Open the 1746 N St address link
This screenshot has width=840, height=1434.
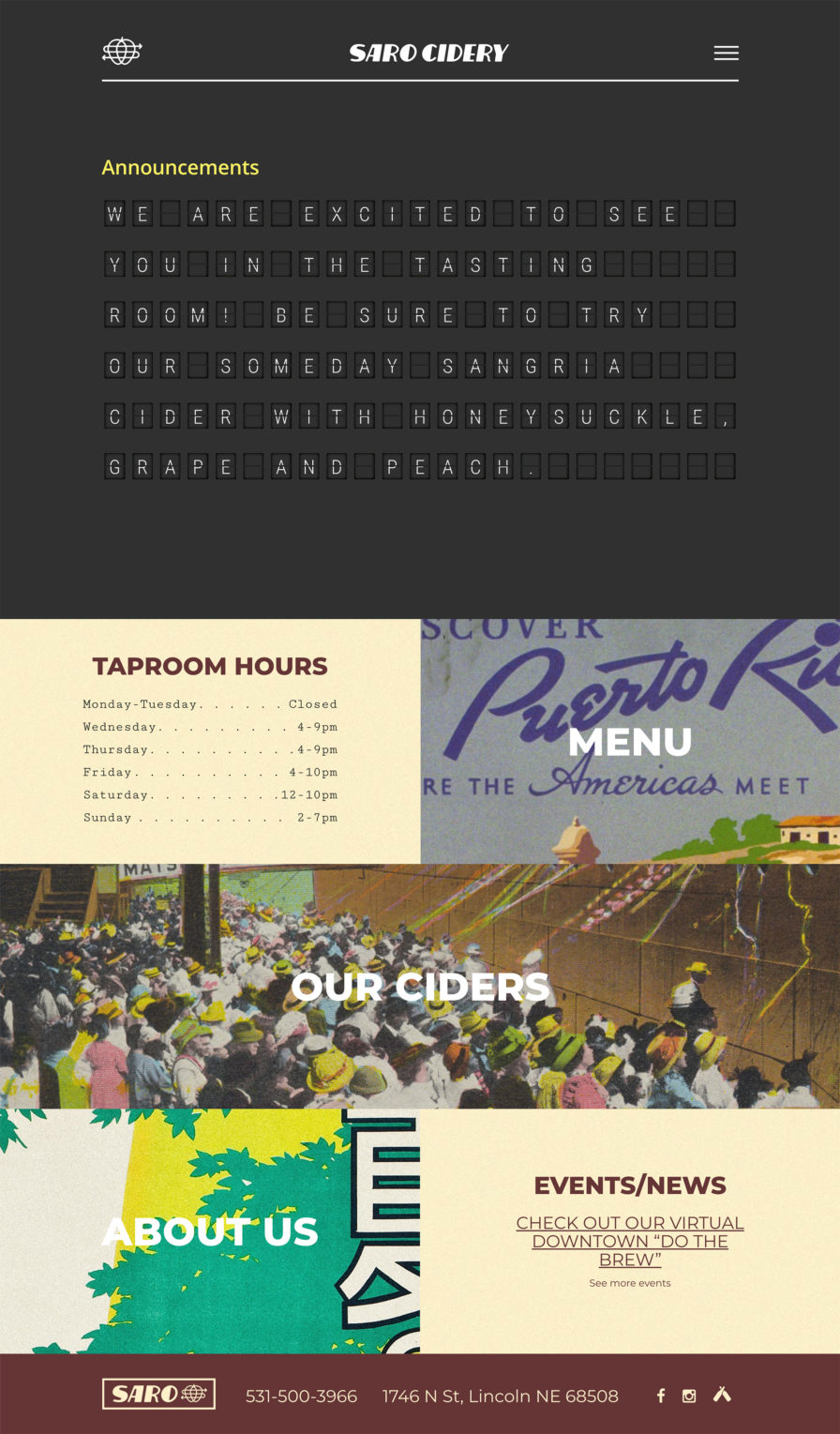coord(501,1396)
